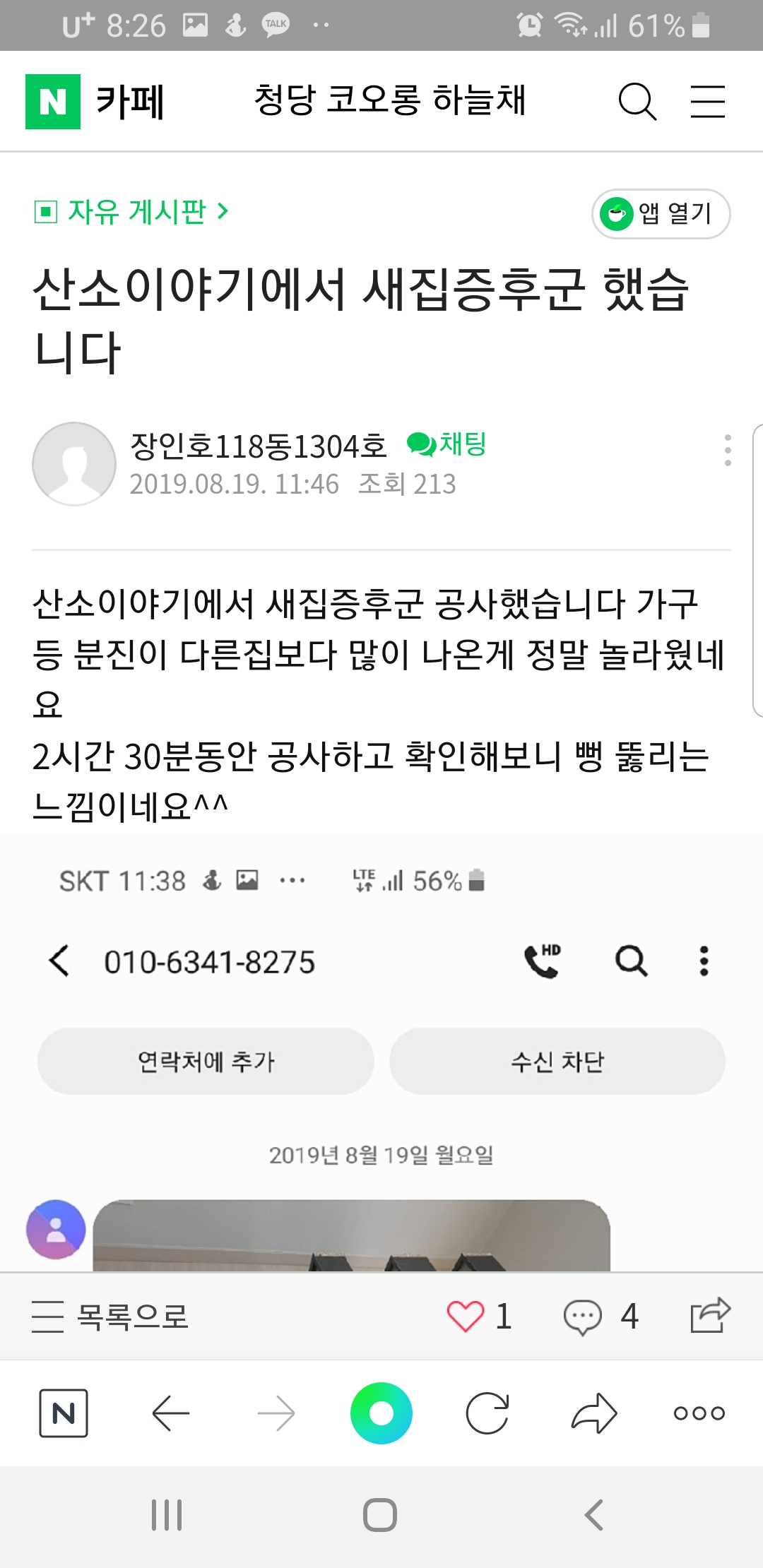Share this post via the share icon
This screenshot has height=1568, width=763.
click(709, 1315)
